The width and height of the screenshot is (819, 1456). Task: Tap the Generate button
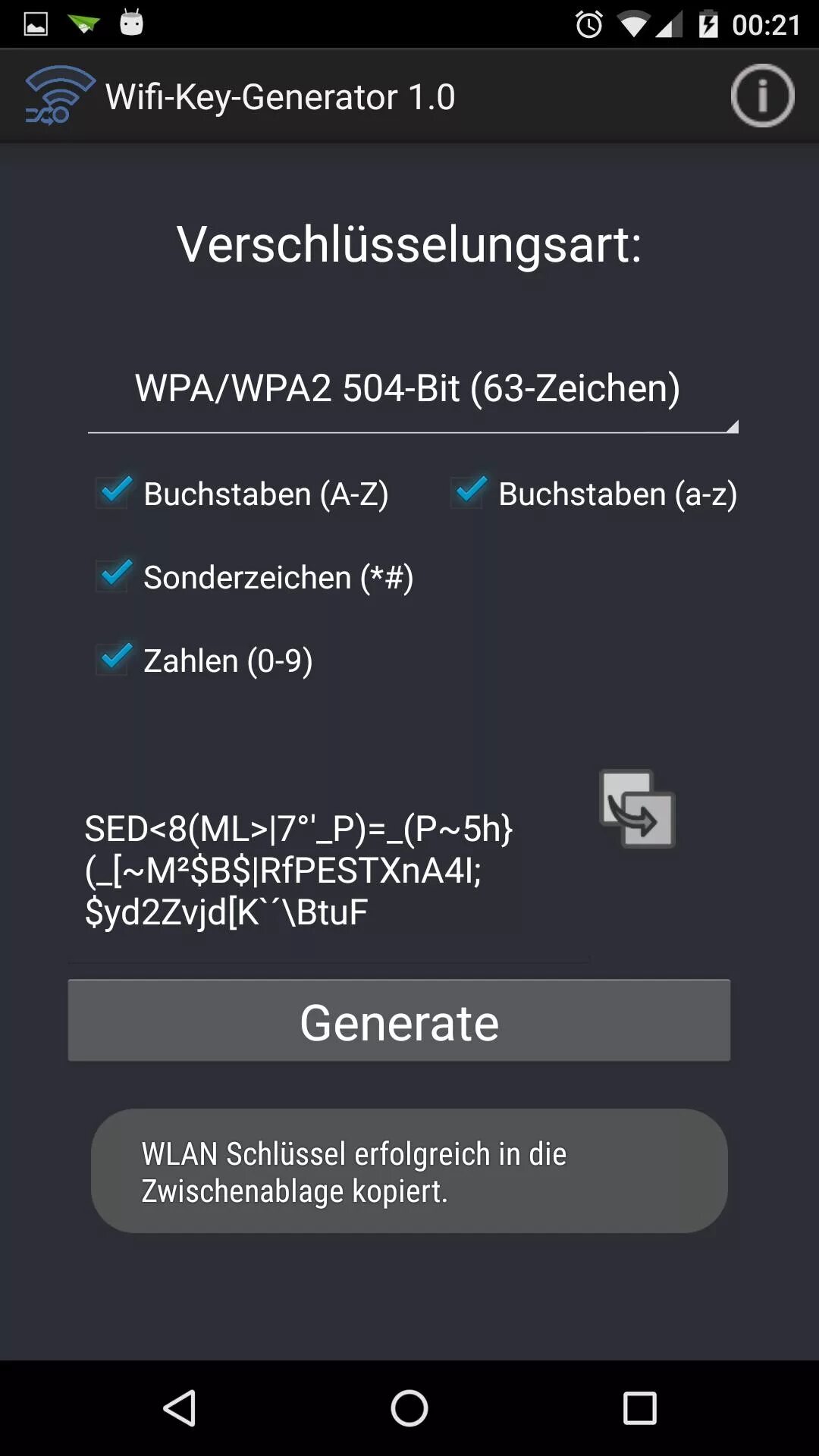(x=399, y=1021)
